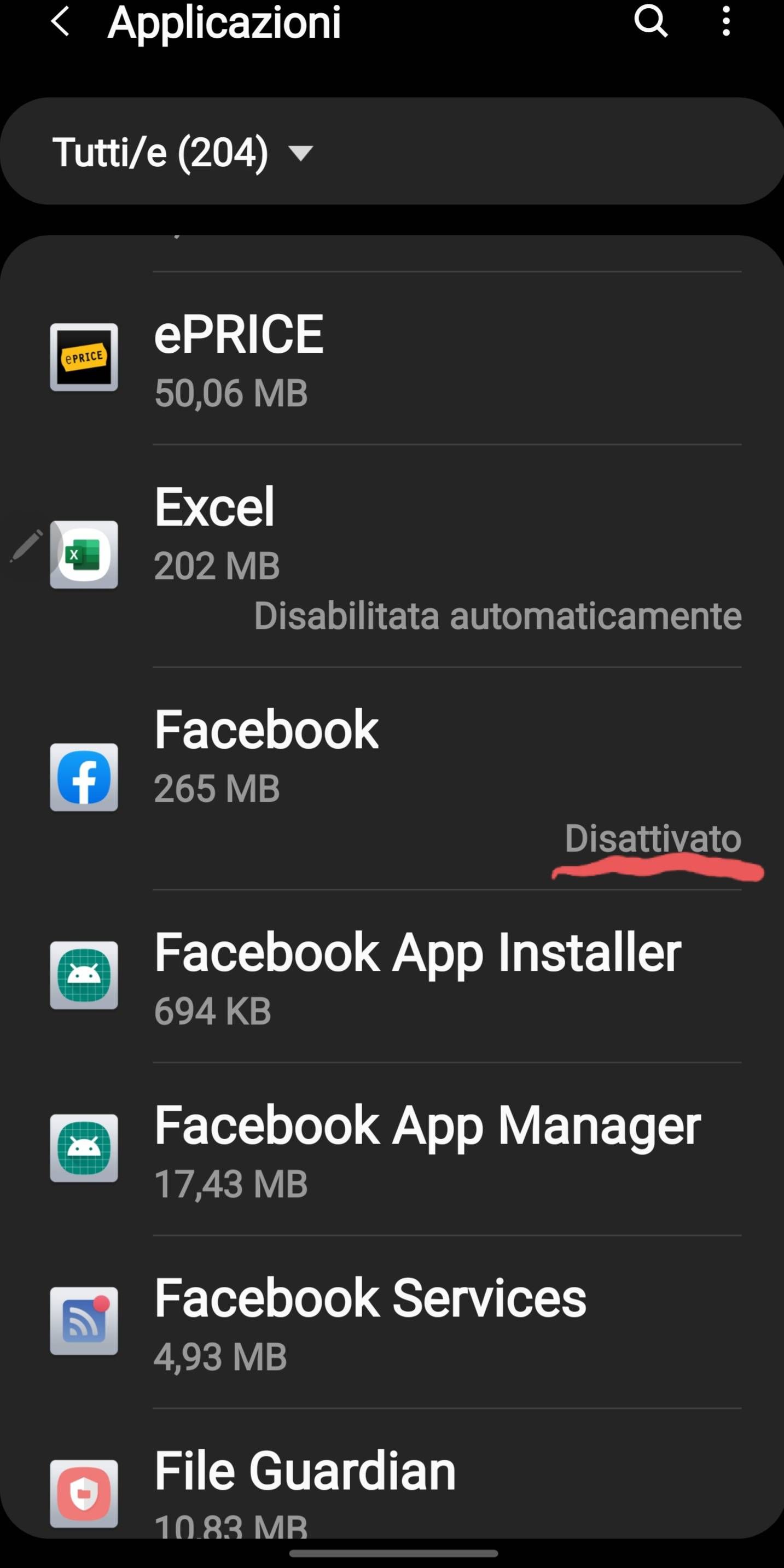Go back from Applicazioni

coord(60,23)
